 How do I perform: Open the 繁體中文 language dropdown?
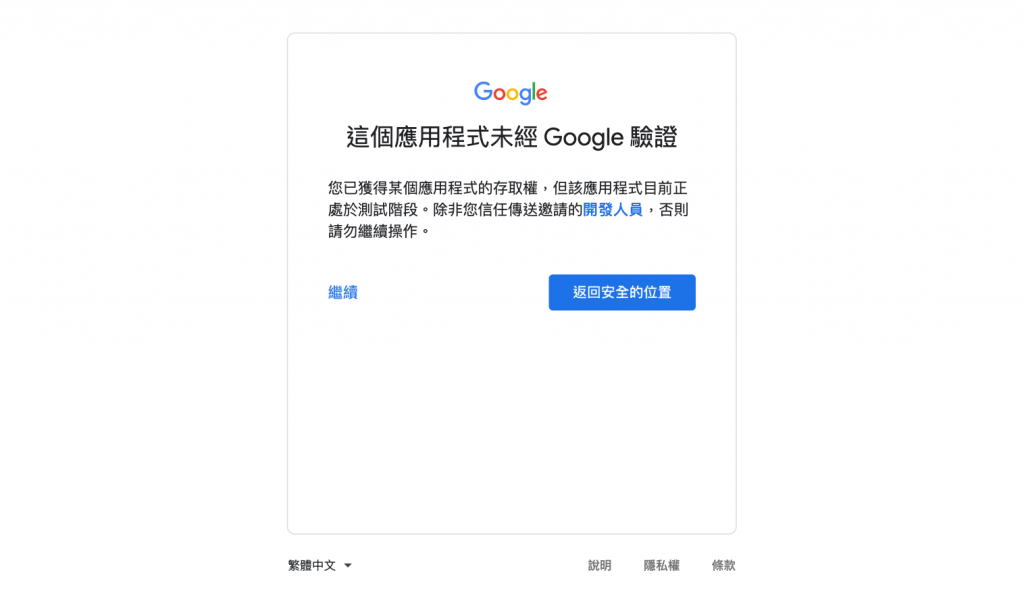pyautogui.click(x=320, y=565)
